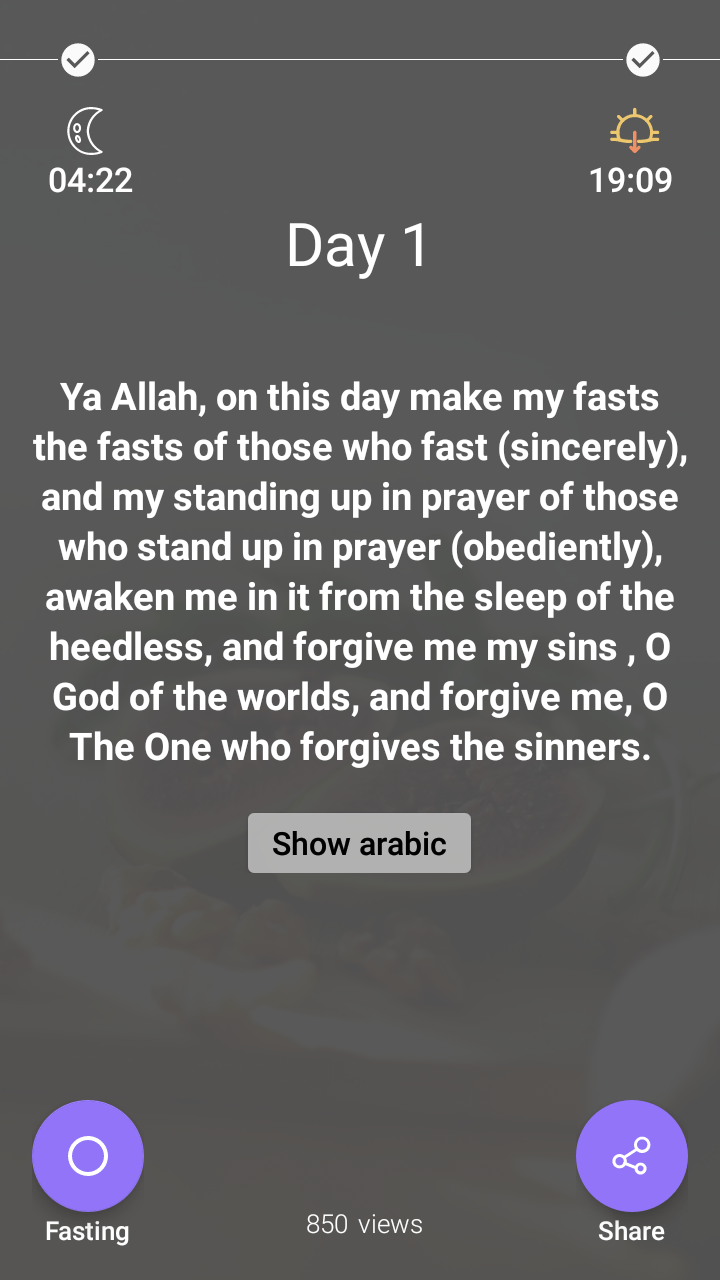The width and height of the screenshot is (720, 1280).
Task: Tap the Show arabic button
Action: [359, 843]
